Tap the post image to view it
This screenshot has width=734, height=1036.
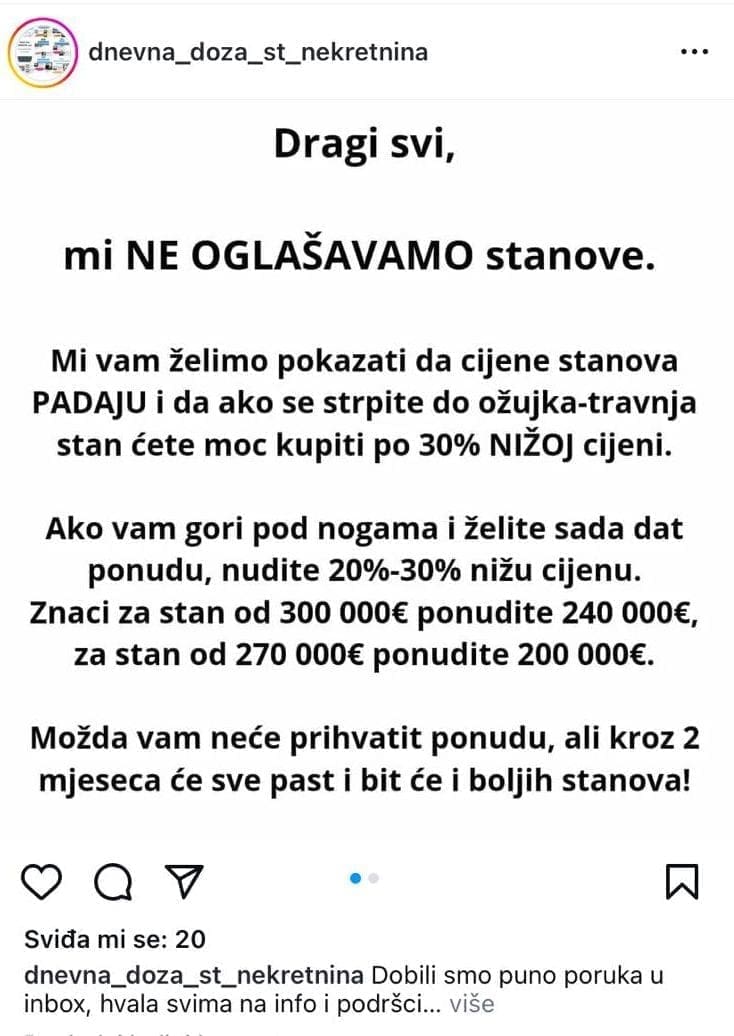click(367, 470)
